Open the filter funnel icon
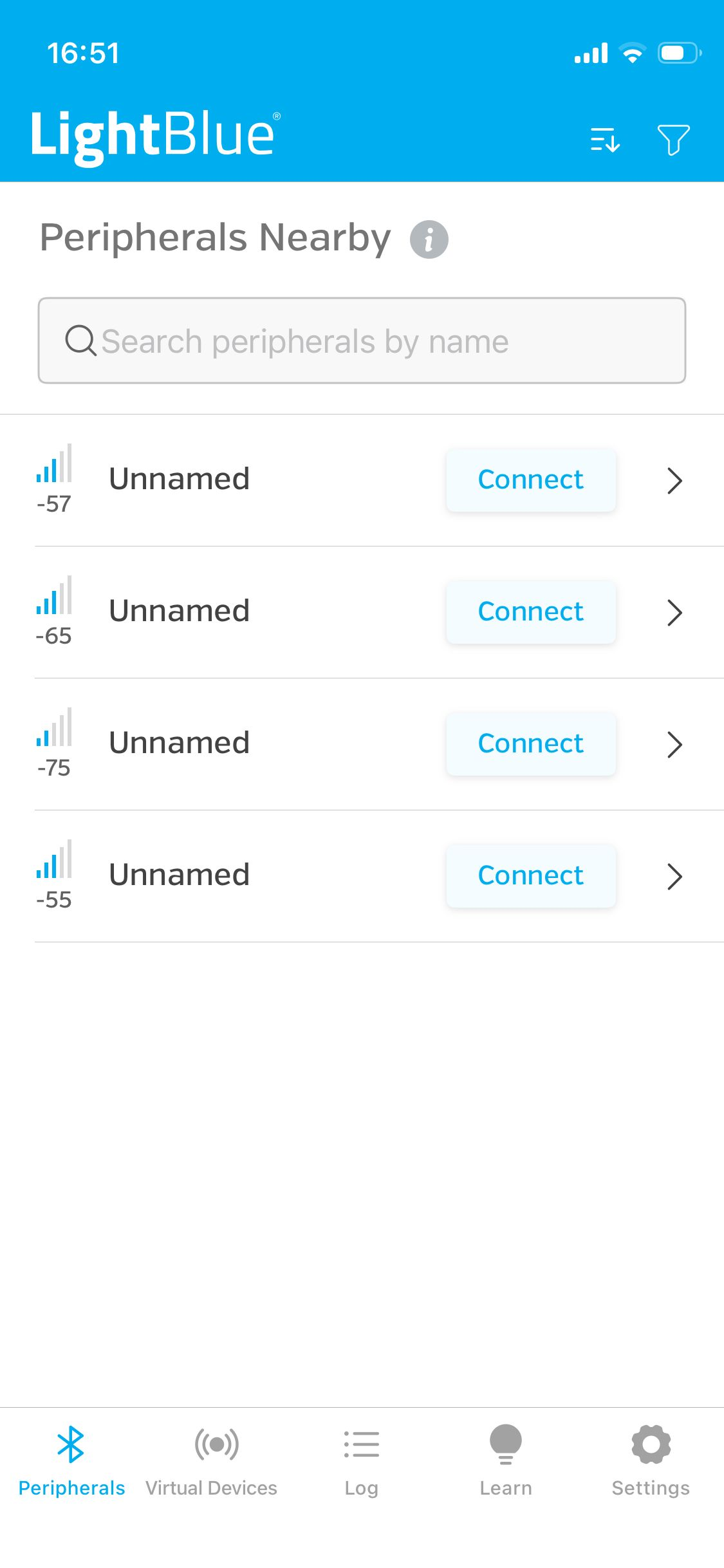The width and height of the screenshot is (724, 1568). (673, 139)
